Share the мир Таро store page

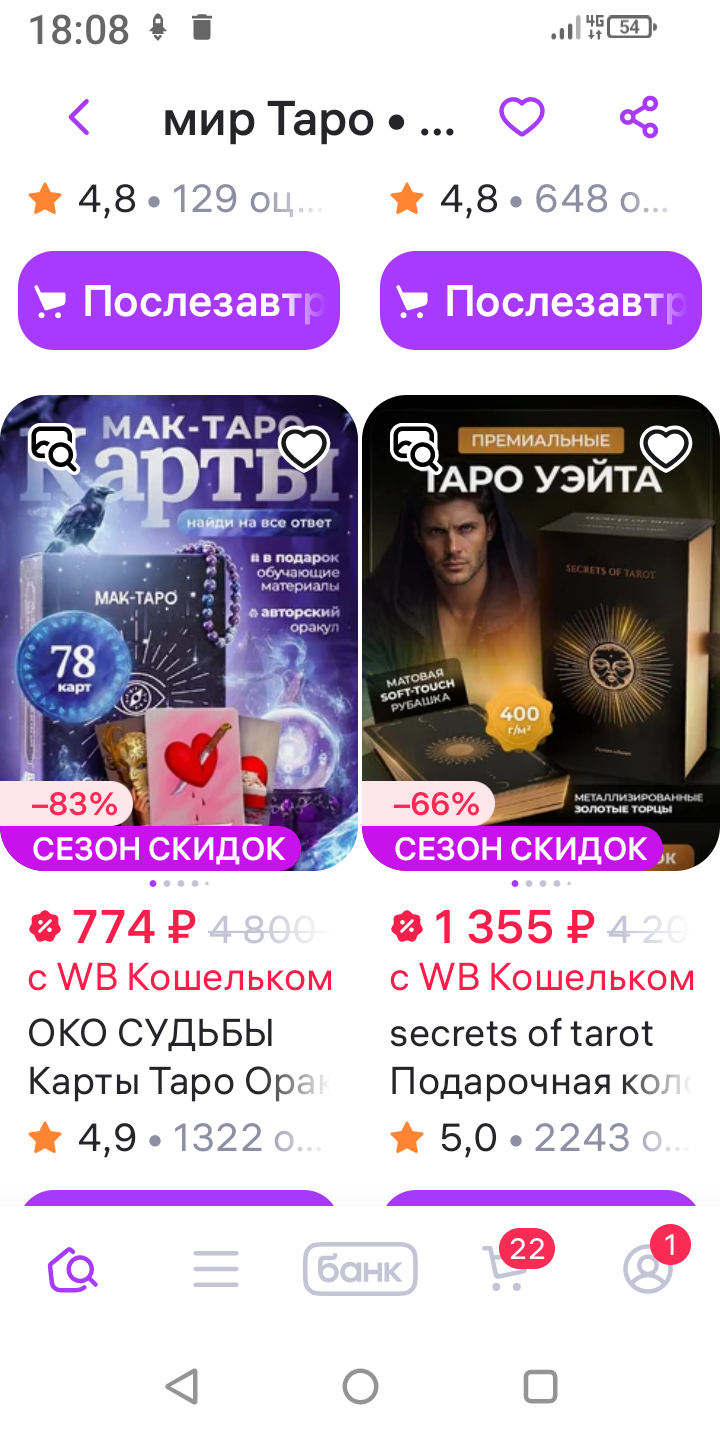[639, 118]
